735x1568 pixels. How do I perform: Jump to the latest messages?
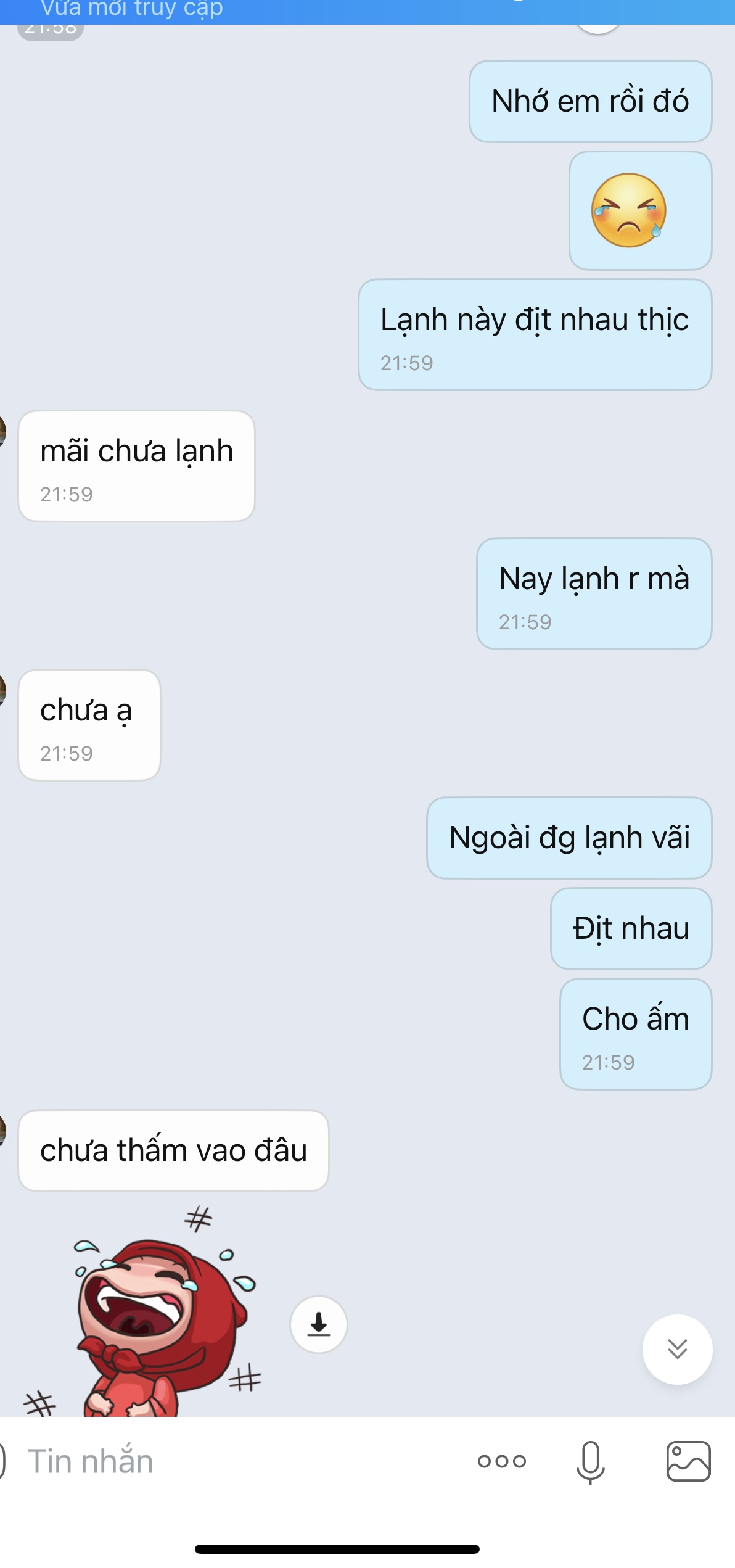tap(677, 1350)
